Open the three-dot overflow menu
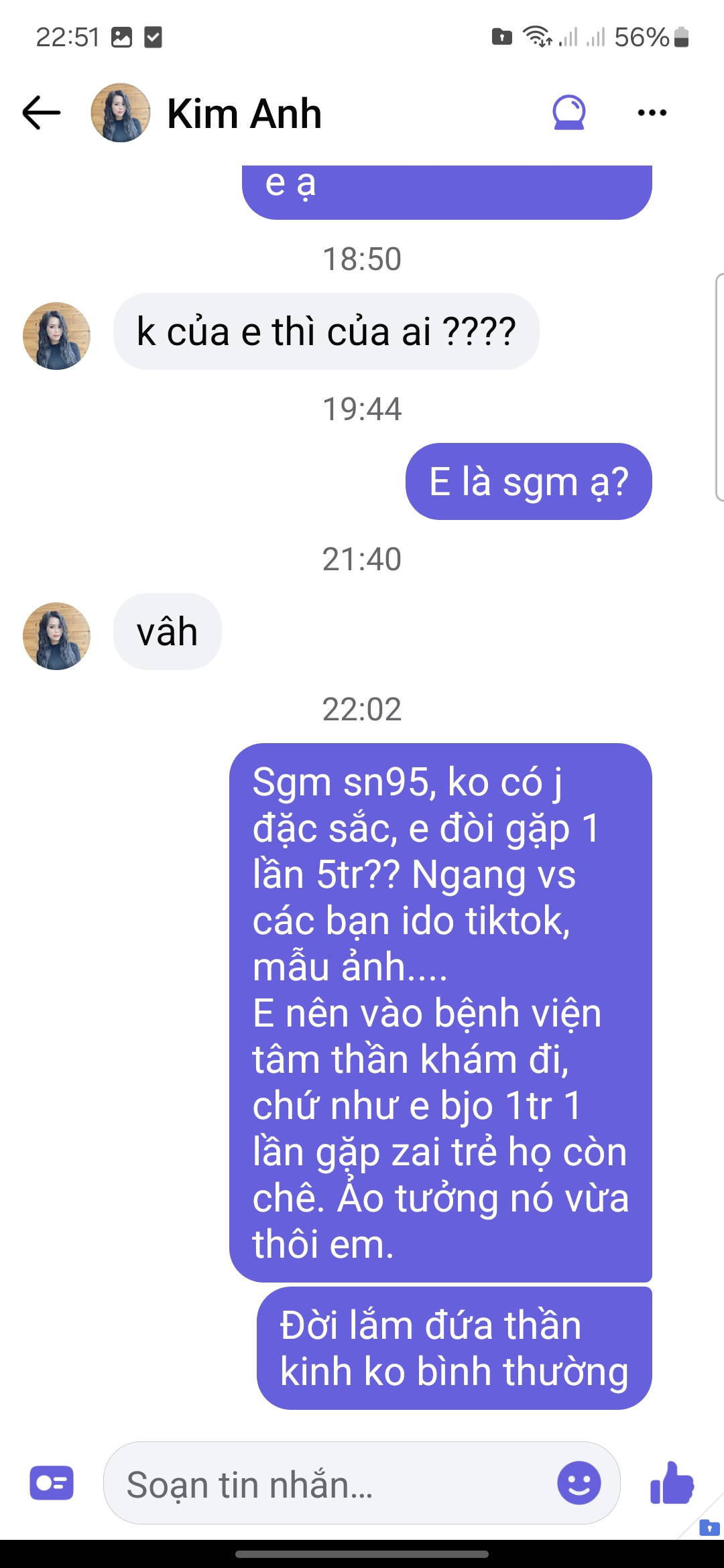The image size is (724, 1568). click(652, 113)
